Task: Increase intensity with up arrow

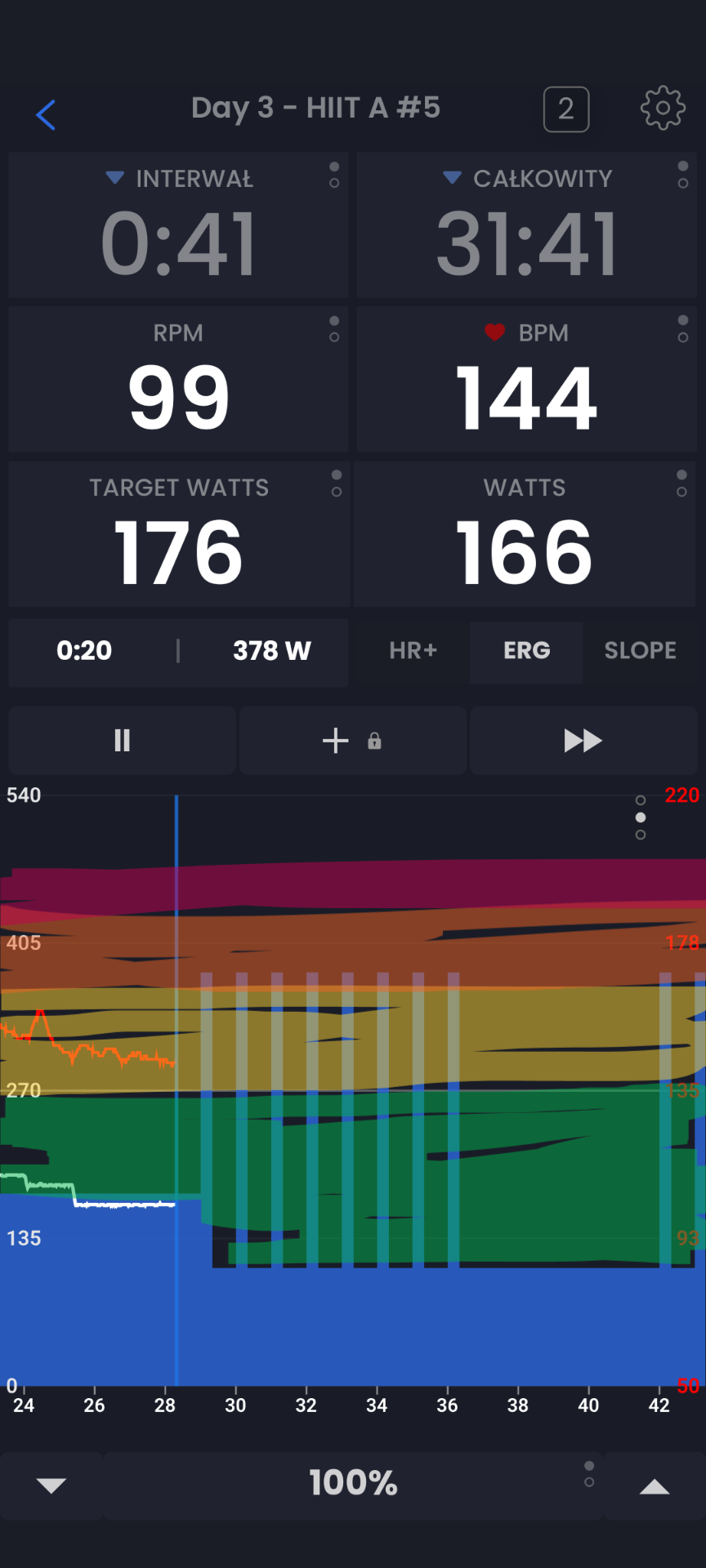Action: tap(654, 1486)
